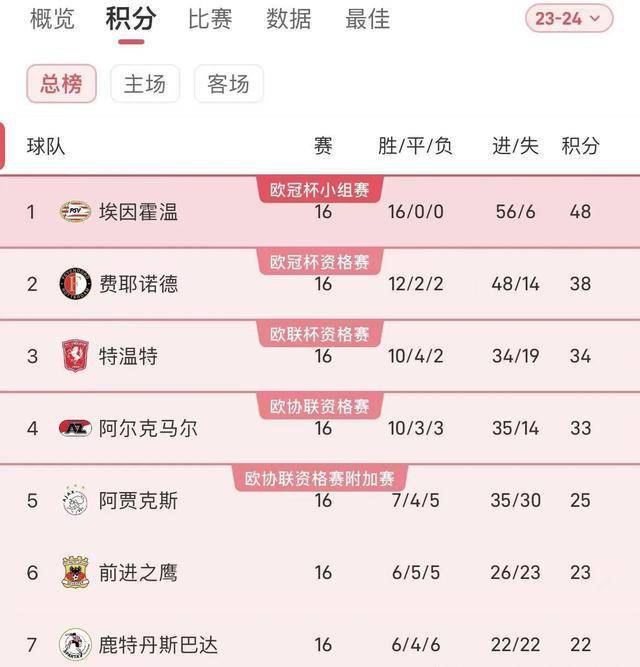640x667 pixels.
Task: Open team 费耶诺德 row
Action: point(138,284)
